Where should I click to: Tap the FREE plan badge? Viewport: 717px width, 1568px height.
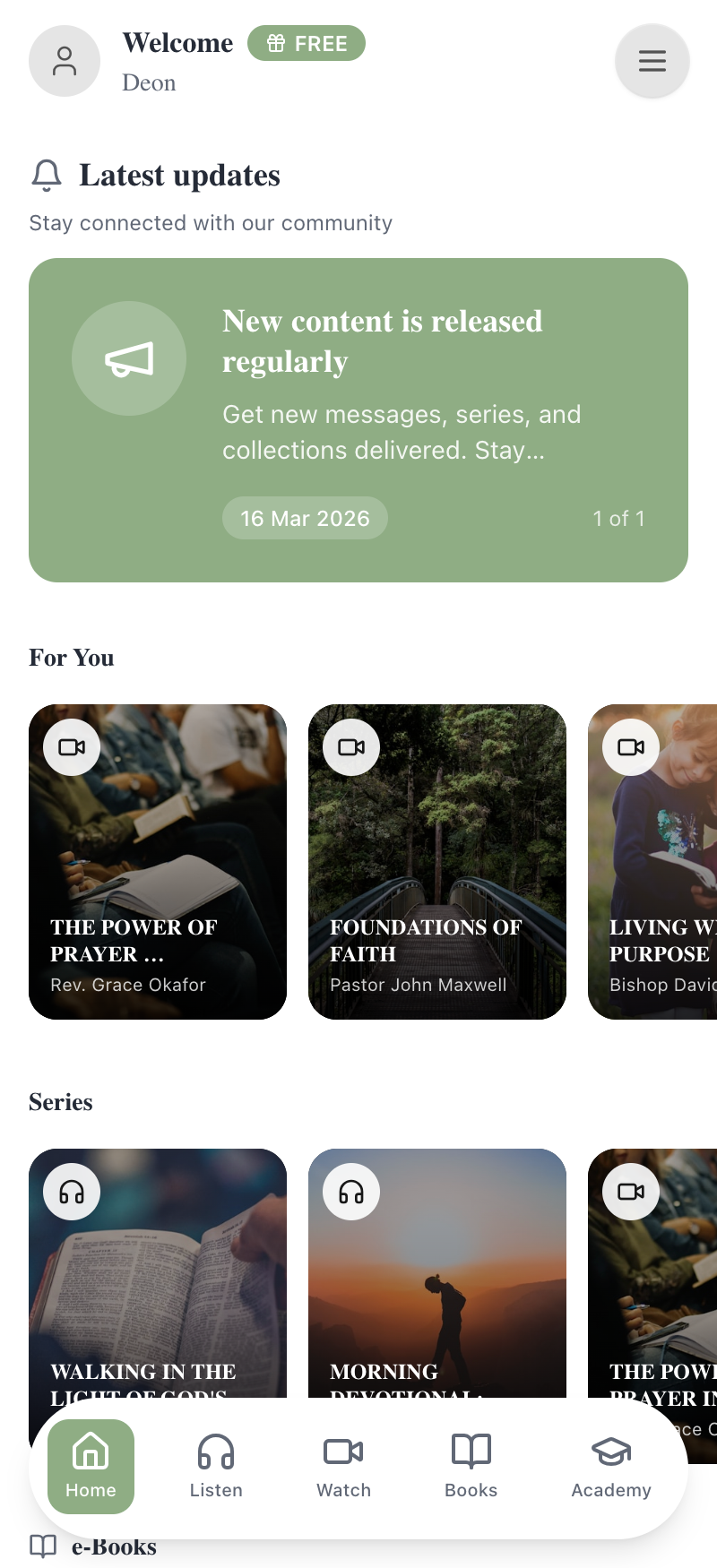tap(307, 43)
